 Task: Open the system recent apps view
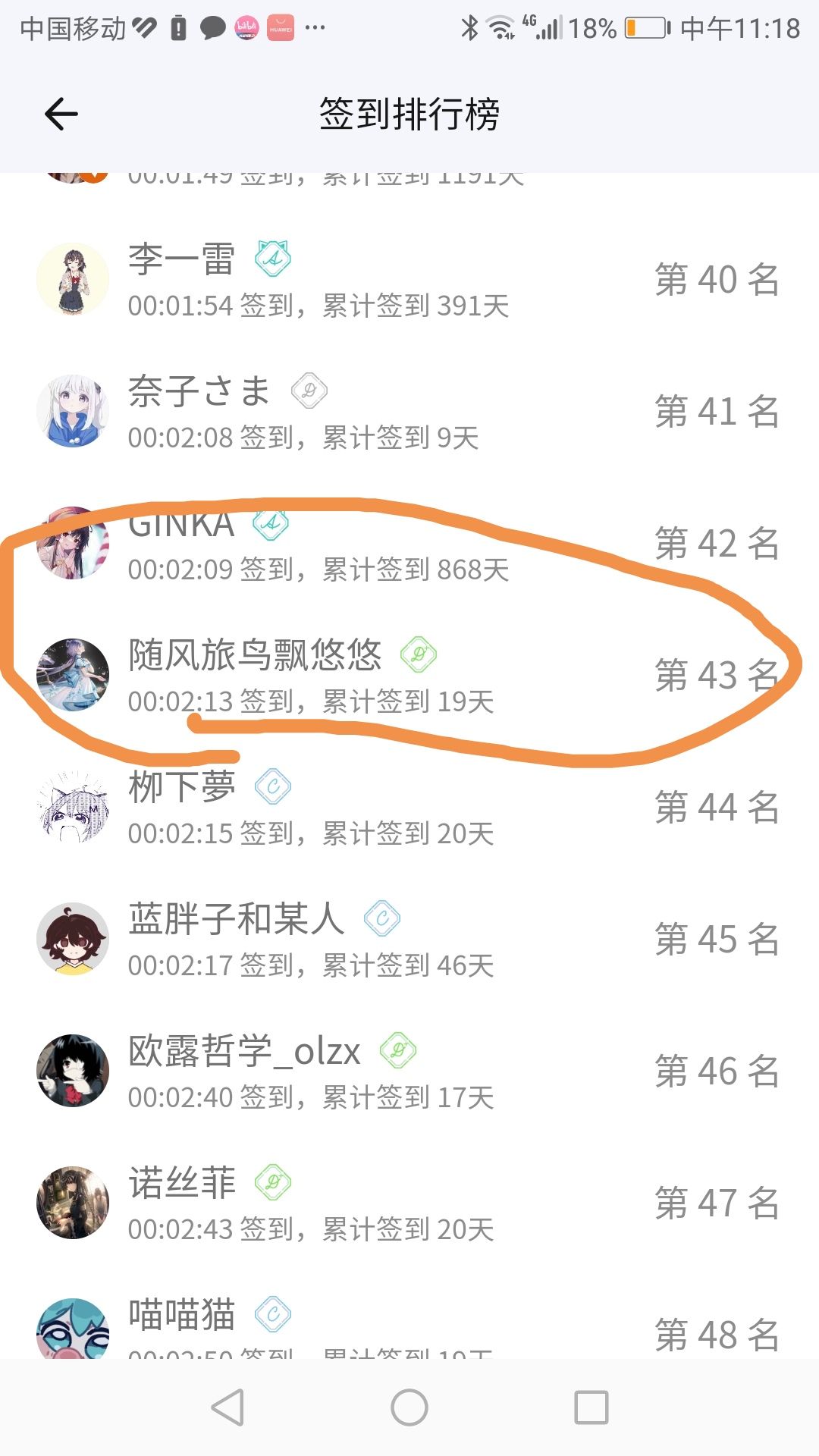[591, 1408]
